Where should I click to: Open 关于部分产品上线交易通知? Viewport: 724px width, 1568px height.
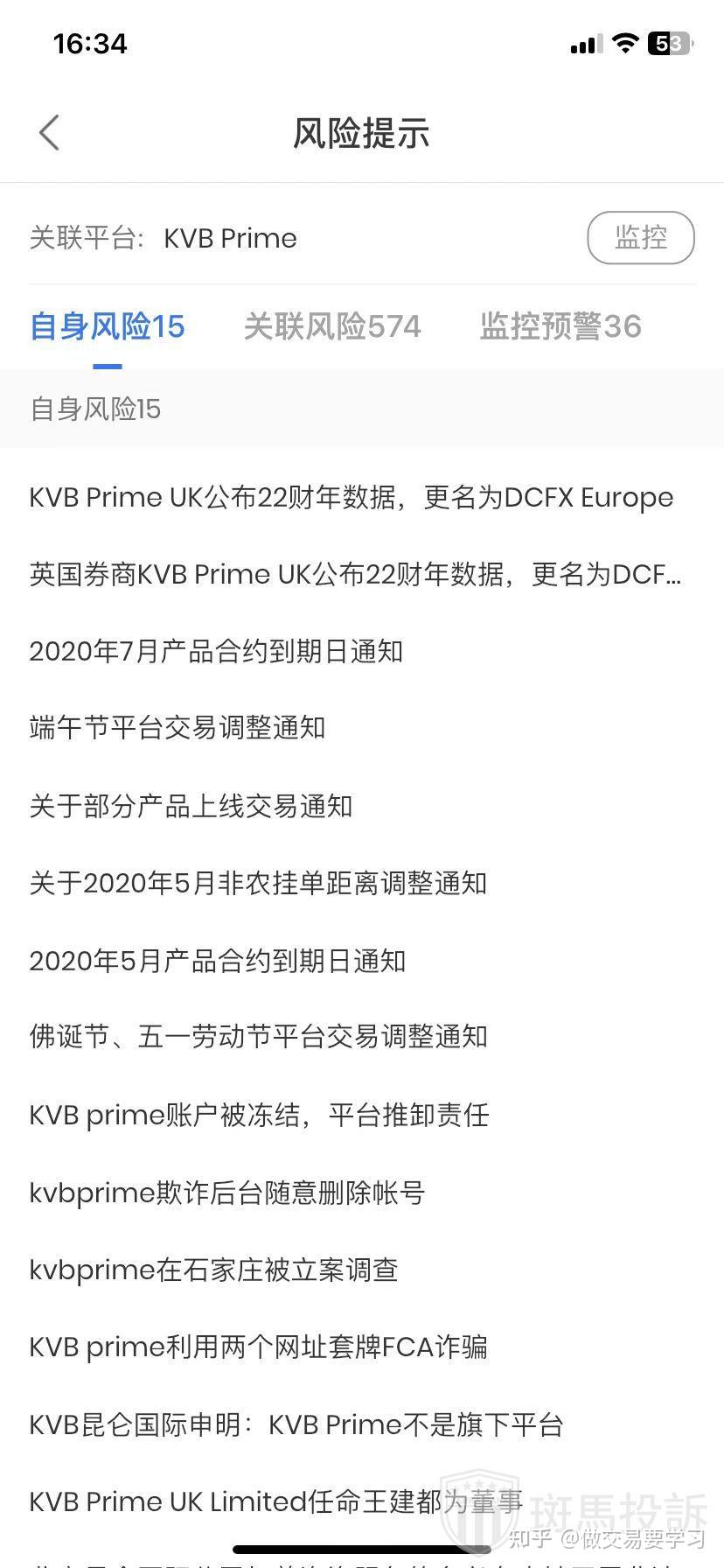191,806
